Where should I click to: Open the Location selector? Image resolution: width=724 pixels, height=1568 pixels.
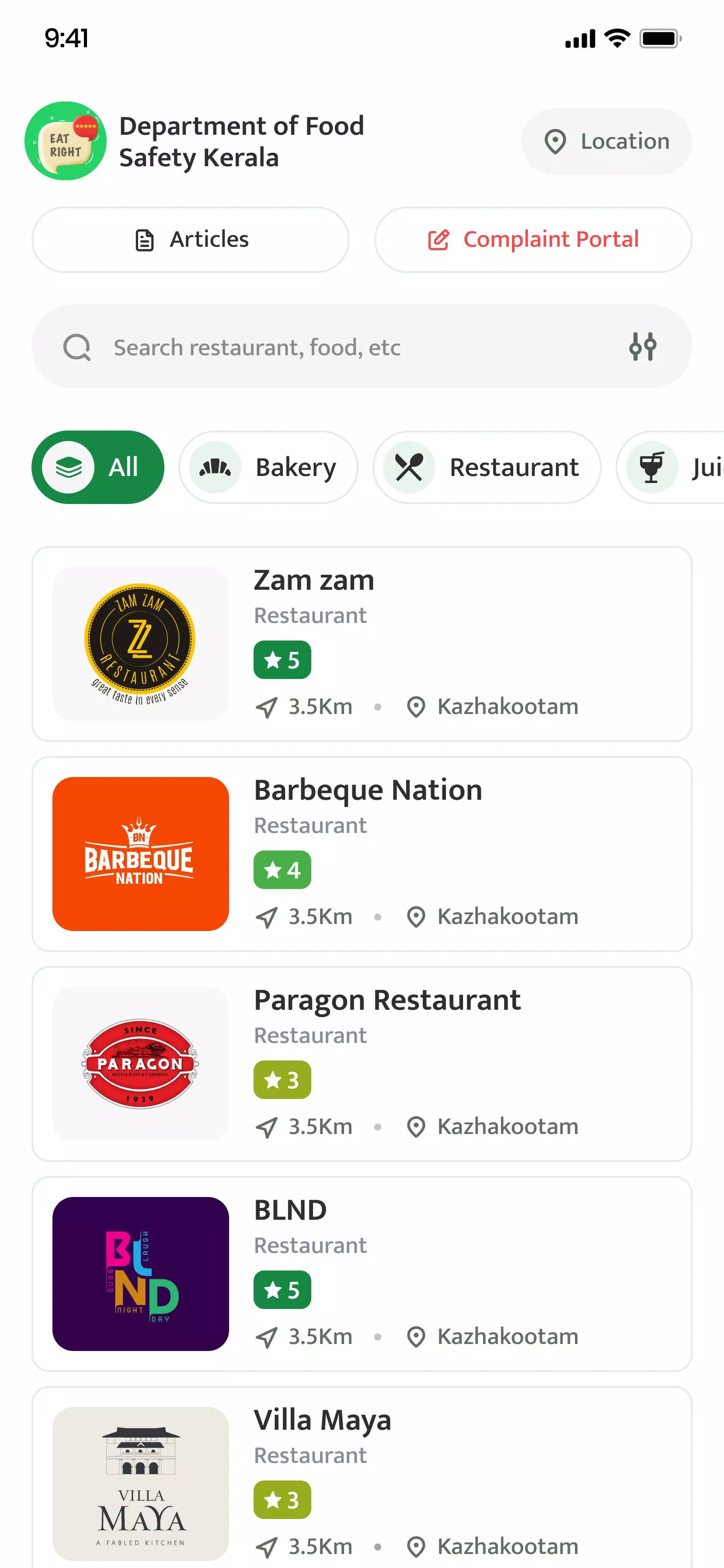(x=606, y=141)
